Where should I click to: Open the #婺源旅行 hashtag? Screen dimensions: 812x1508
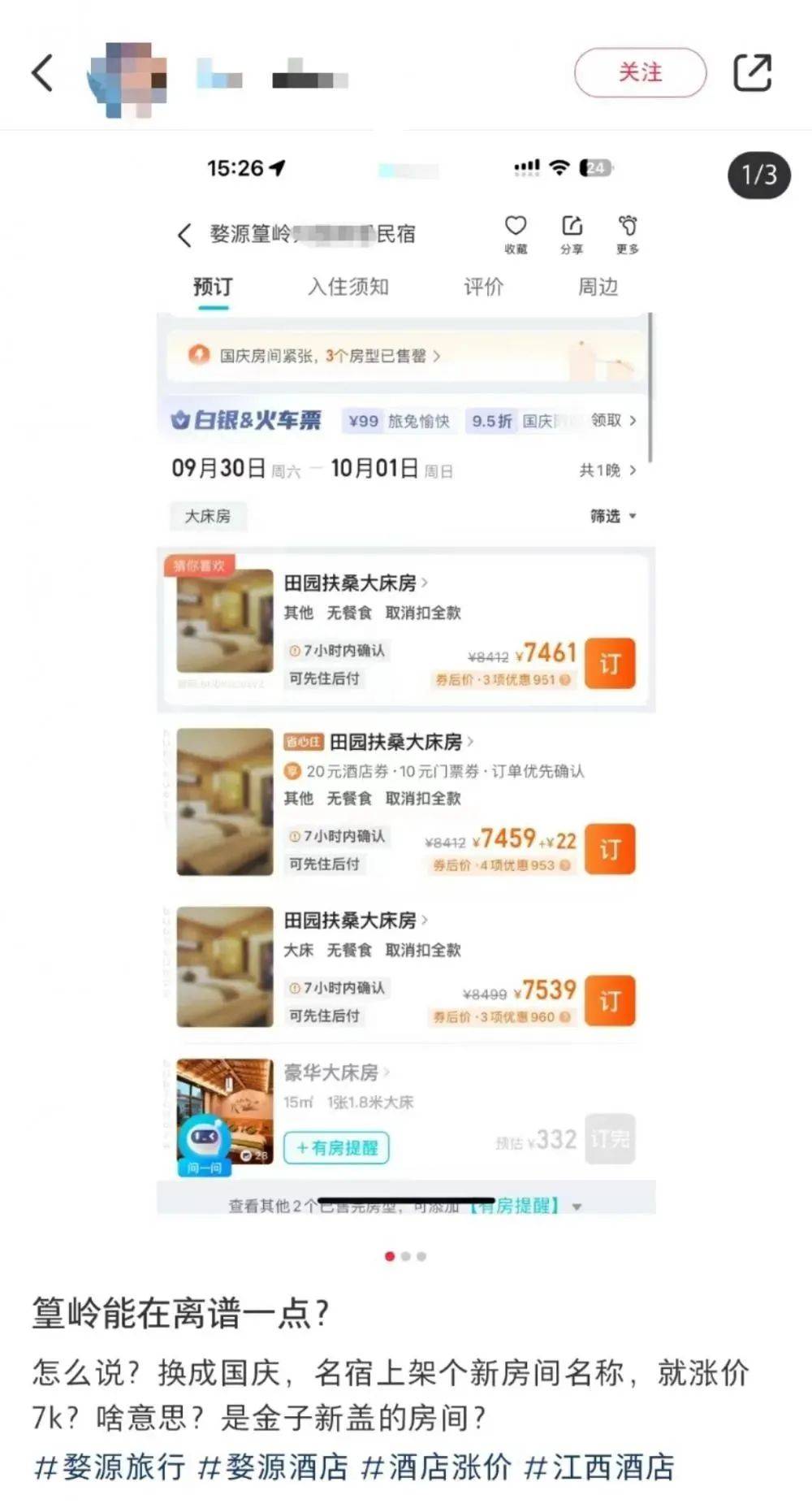(x=110, y=1467)
